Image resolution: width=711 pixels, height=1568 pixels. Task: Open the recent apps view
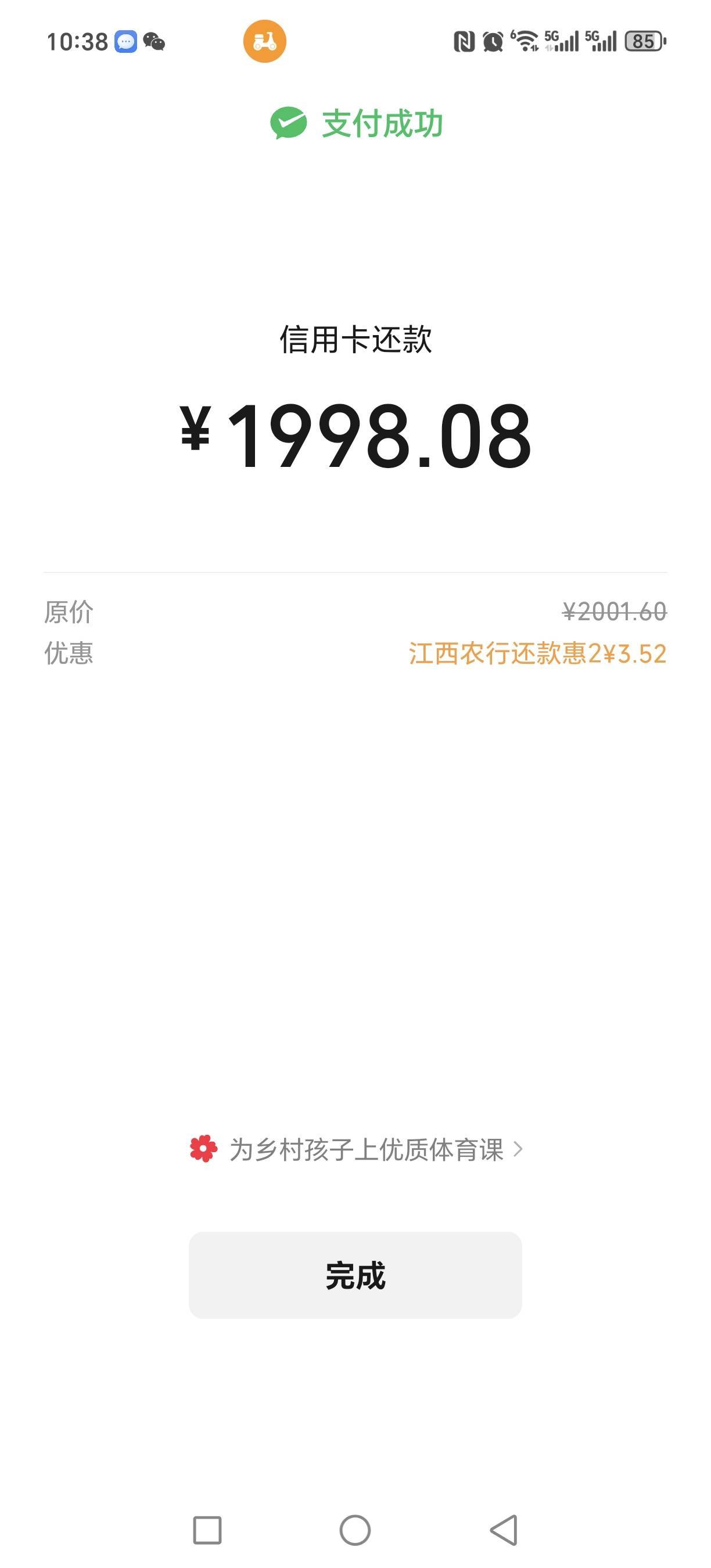[207, 1530]
